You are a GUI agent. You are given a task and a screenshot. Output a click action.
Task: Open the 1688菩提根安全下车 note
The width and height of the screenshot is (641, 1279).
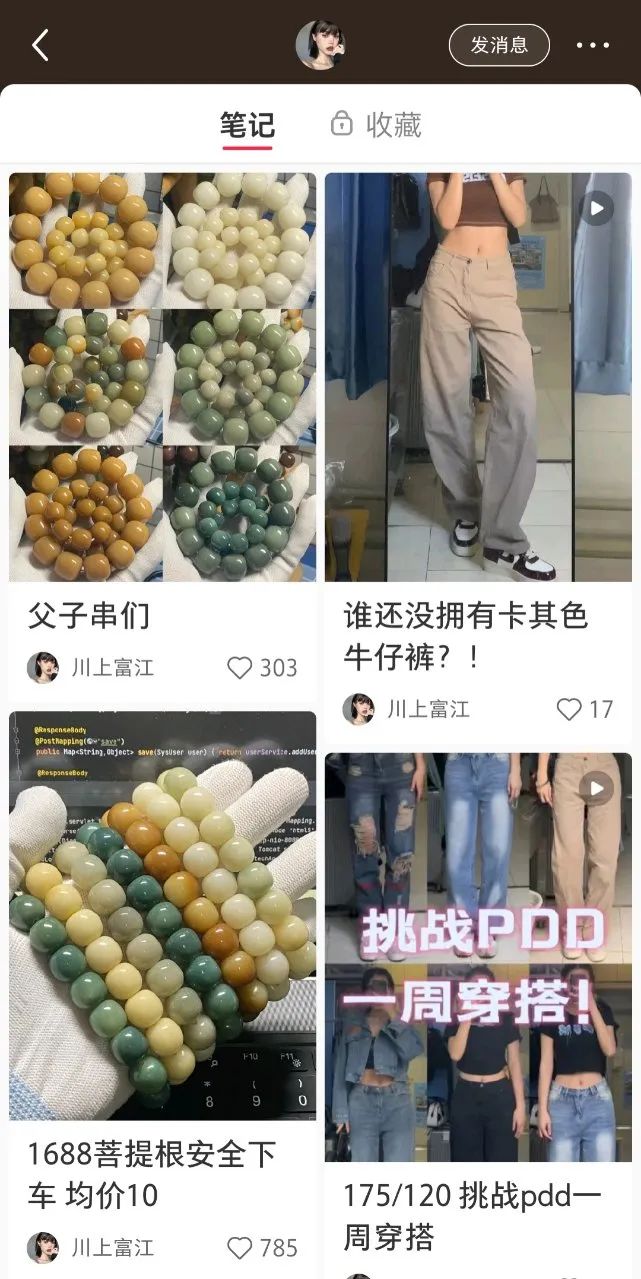click(x=163, y=915)
